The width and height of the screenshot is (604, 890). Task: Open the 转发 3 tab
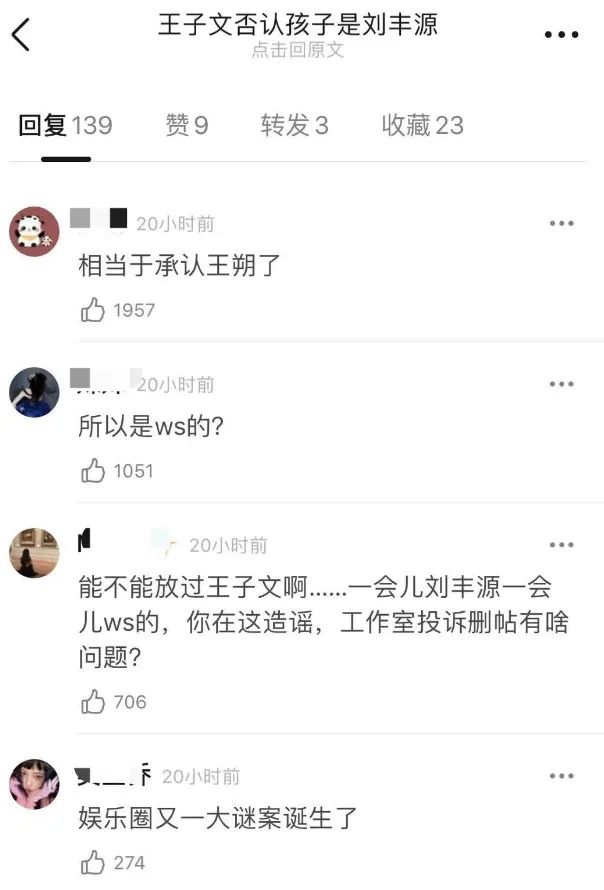pyautogui.click(x=294, y=126)
